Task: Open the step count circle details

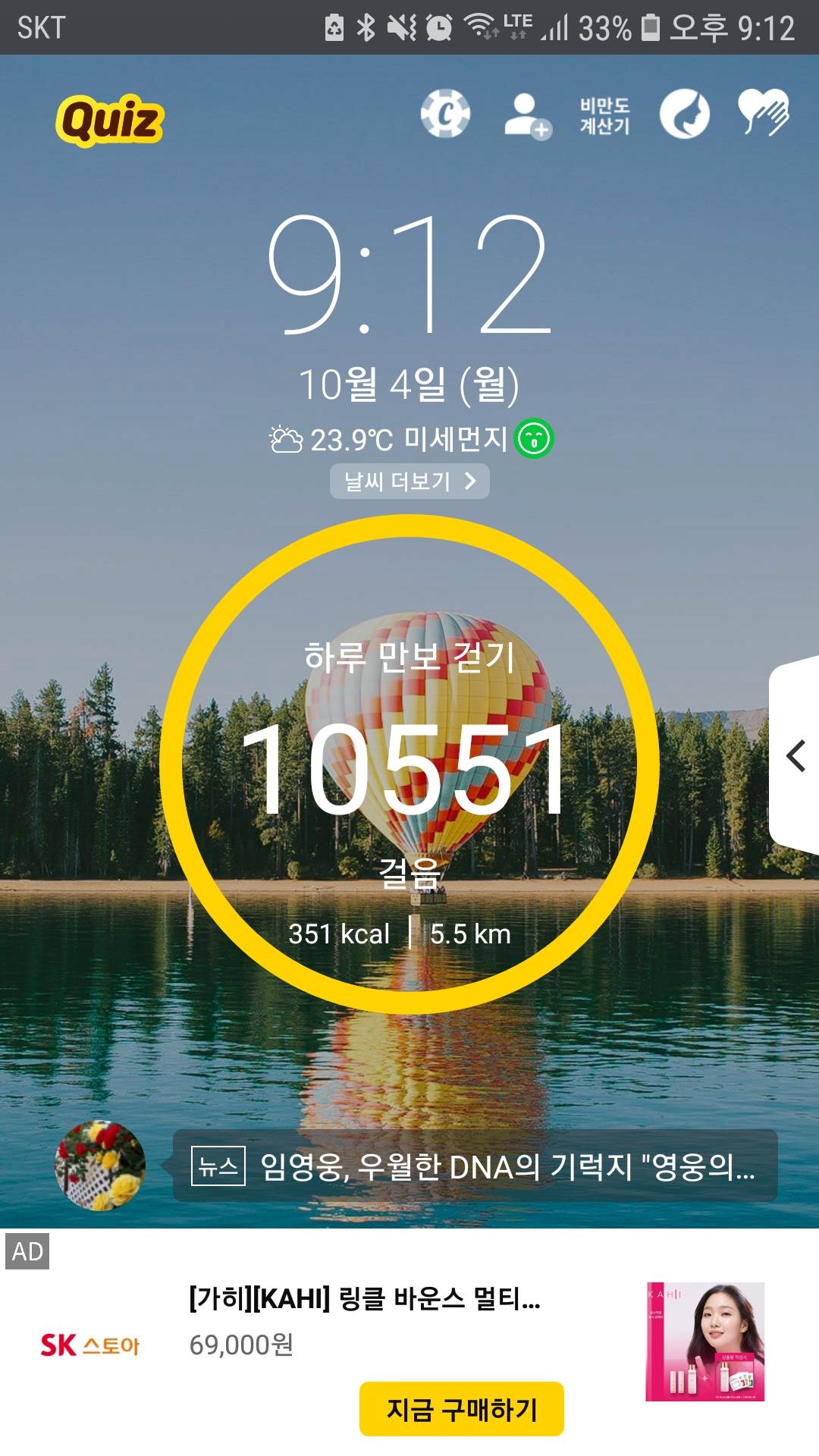Action: pyautogui.click(x=409, y=766)
